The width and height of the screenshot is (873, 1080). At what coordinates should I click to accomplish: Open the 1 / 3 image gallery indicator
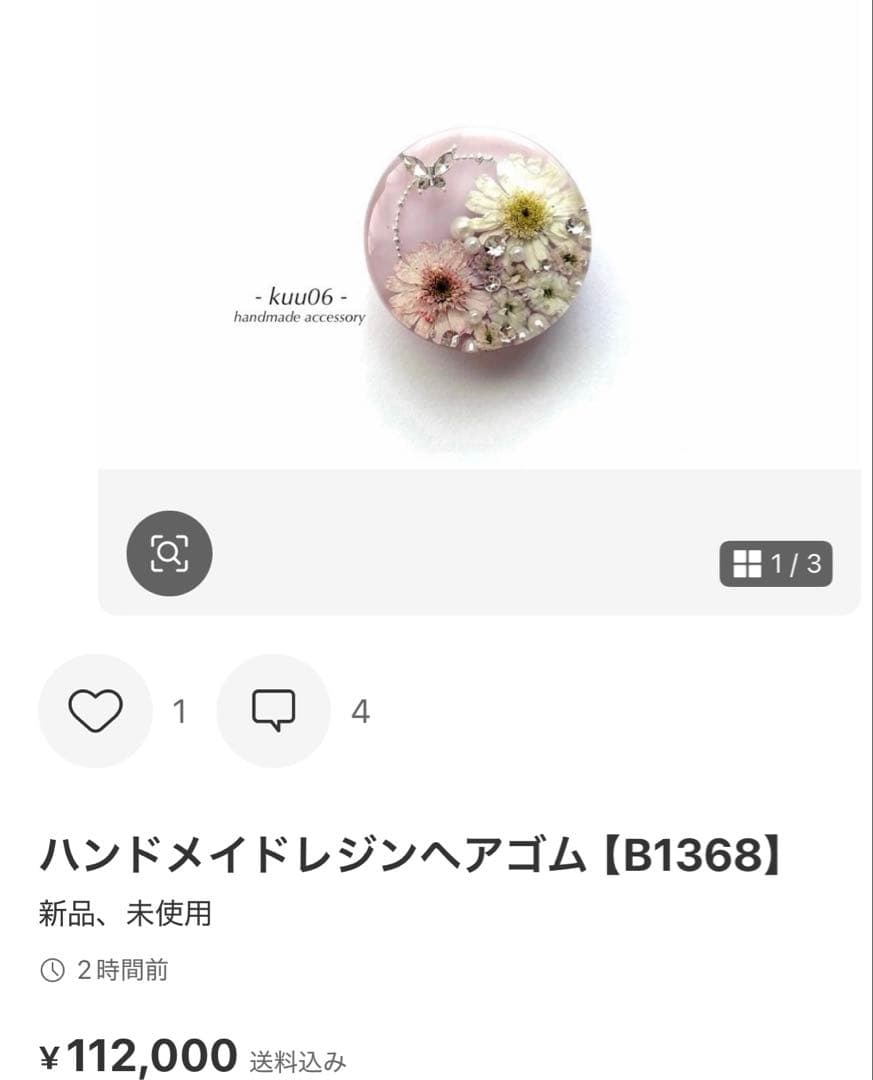coord(776,564)
